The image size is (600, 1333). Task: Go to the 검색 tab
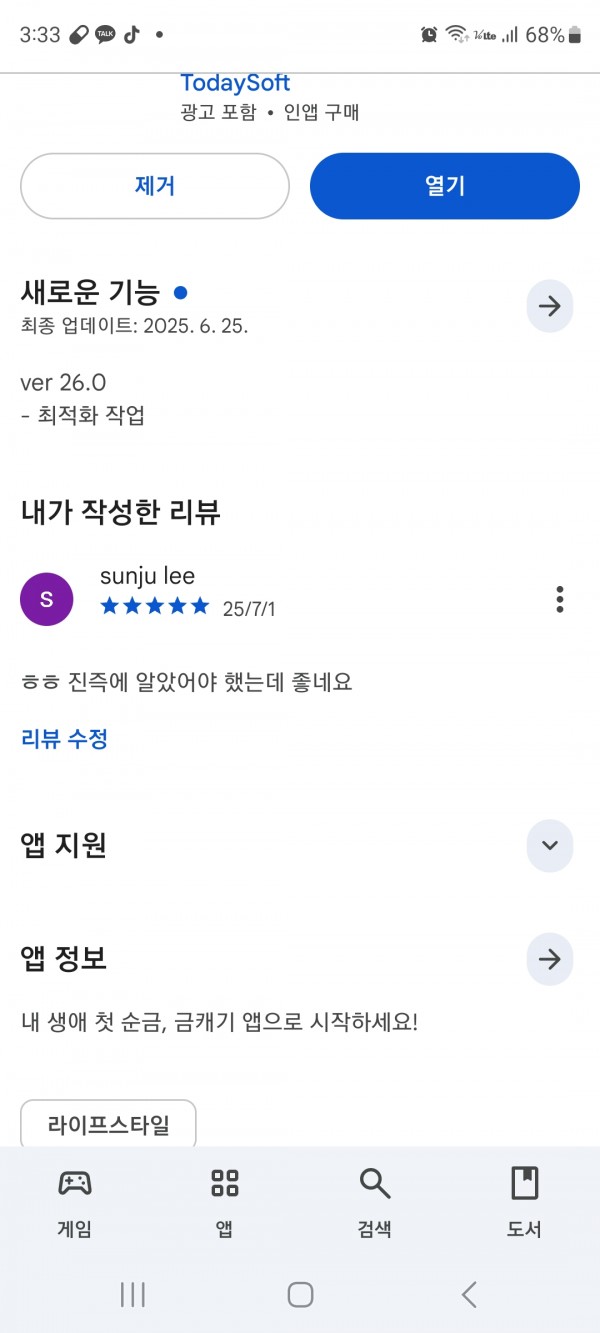pos(375,1202)
